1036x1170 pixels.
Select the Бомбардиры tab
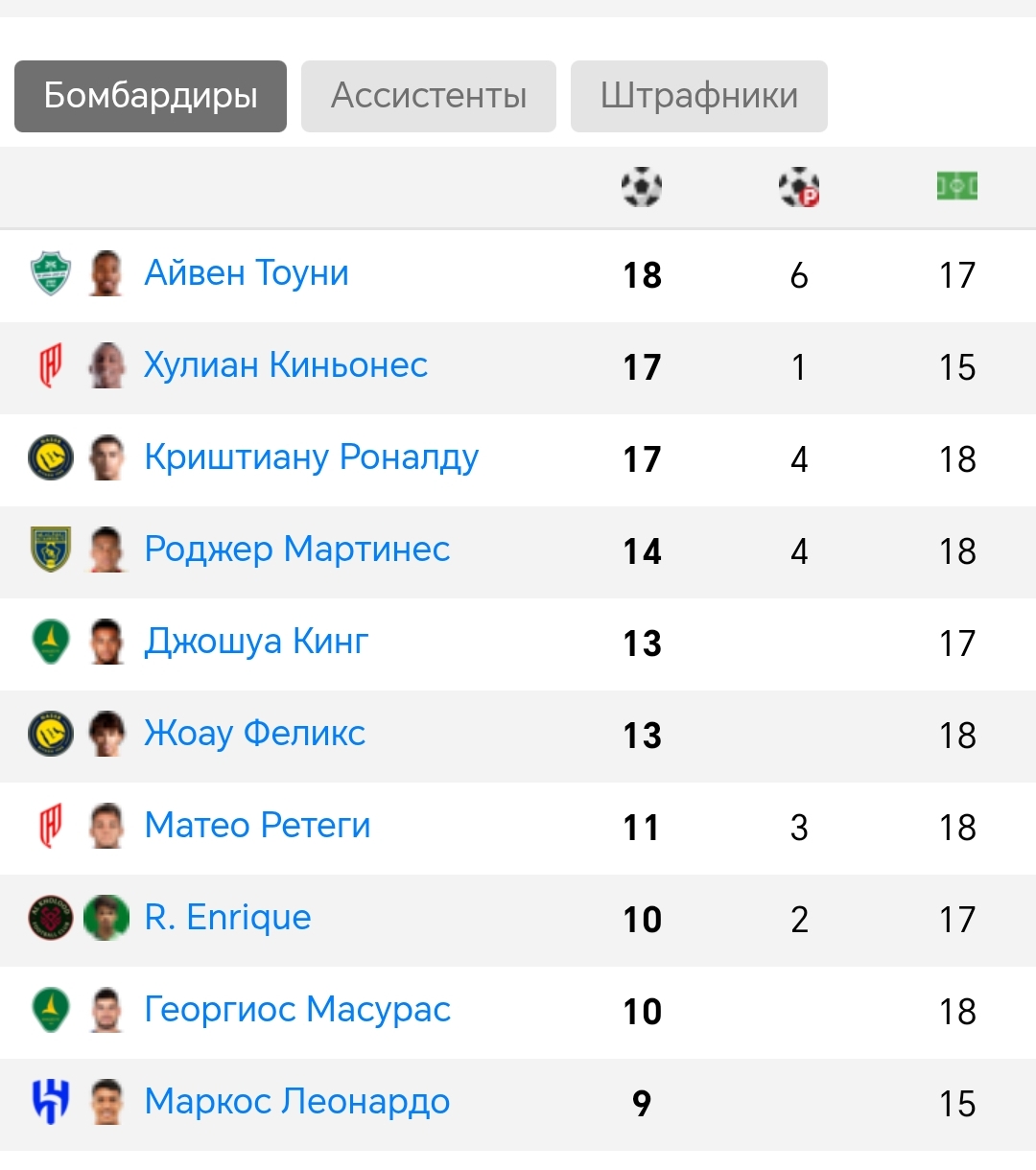pyautogui.click(x=151, y=96)
